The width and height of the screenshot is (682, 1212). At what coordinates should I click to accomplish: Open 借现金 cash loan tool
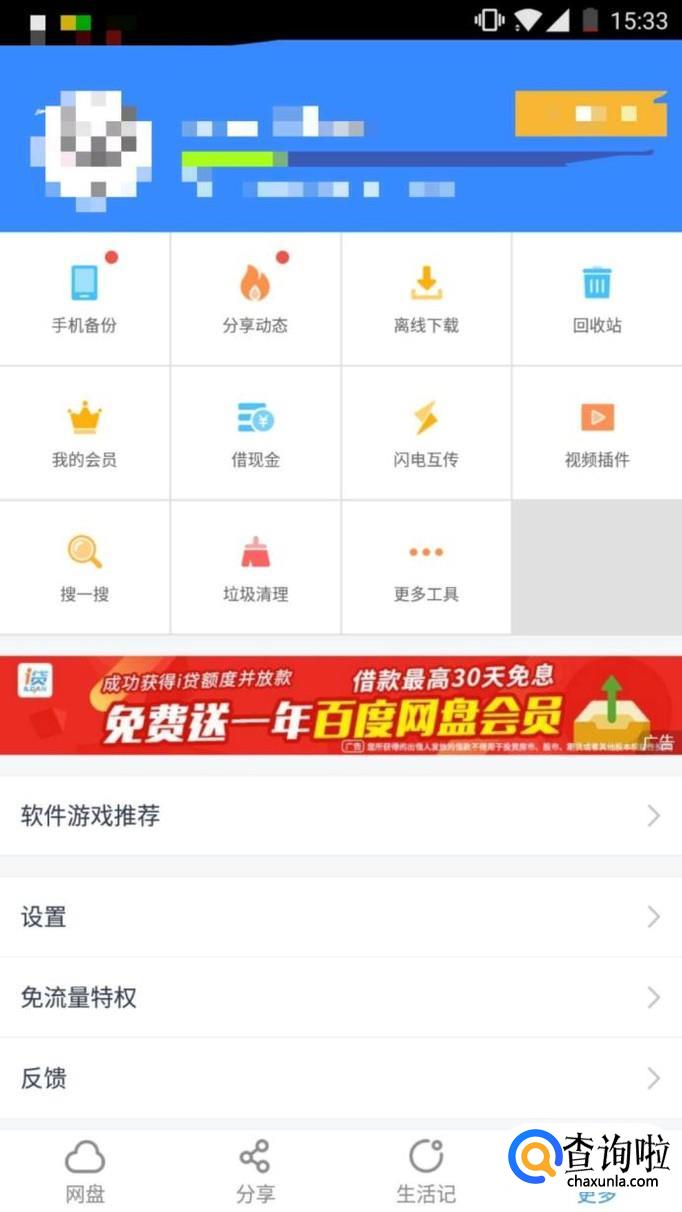(256, 433)
